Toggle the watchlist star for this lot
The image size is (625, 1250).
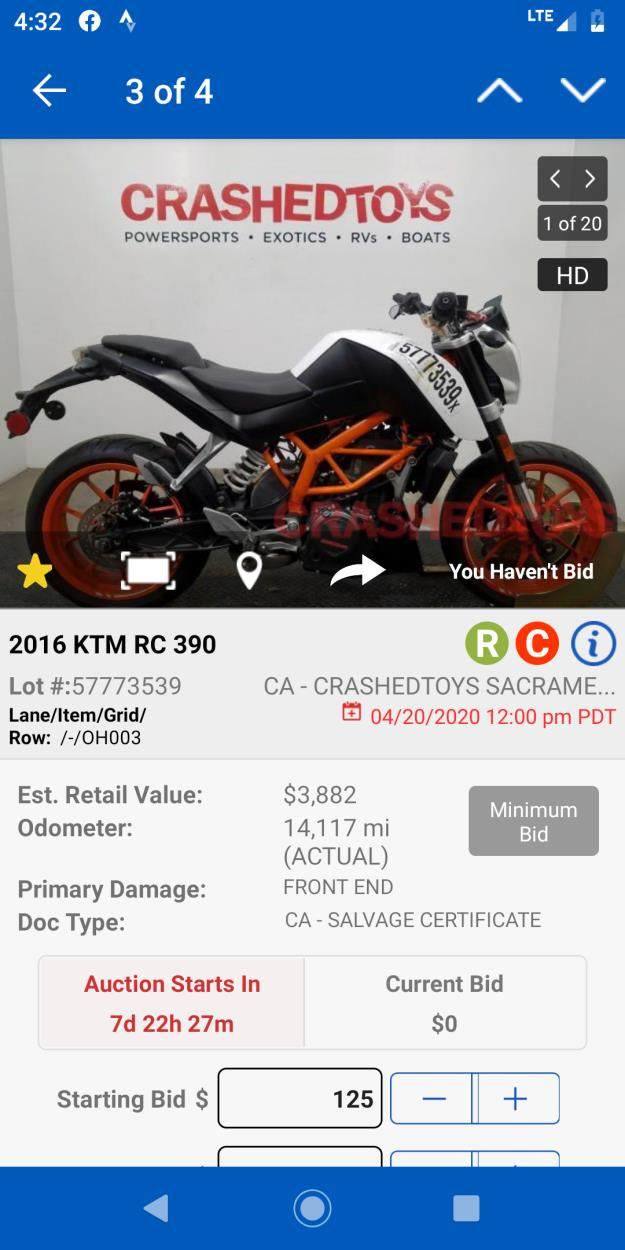tap(35, 571)
